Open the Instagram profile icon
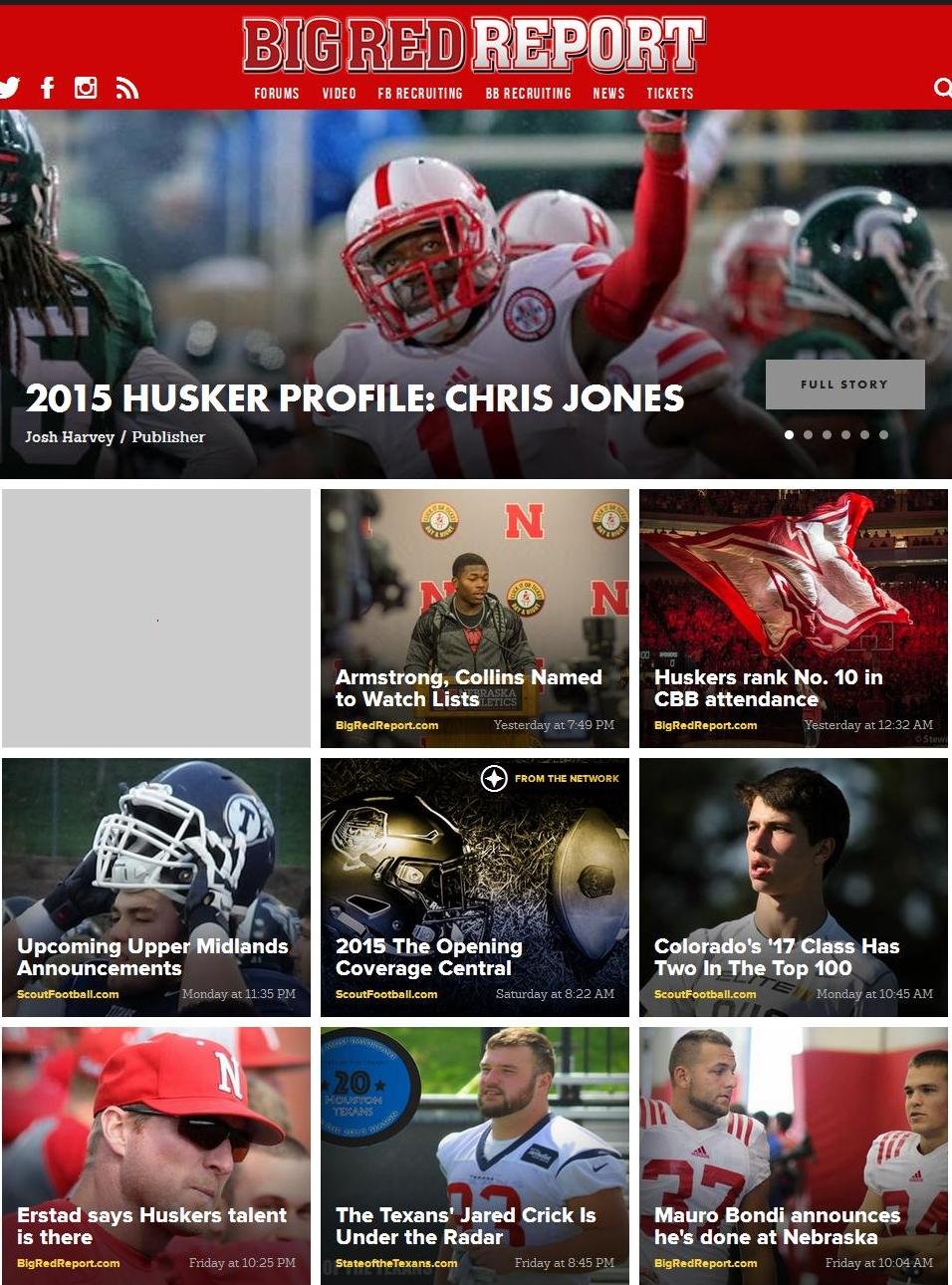The height and width of the screenshot is (1285, 952). tap(86, 88)
